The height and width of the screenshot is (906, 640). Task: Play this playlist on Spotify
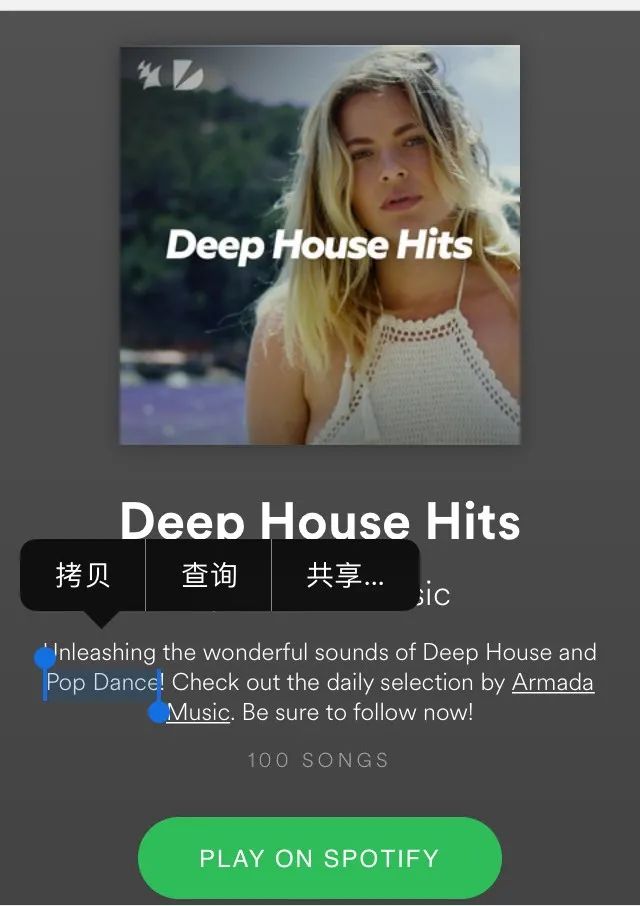coord(319,858)
